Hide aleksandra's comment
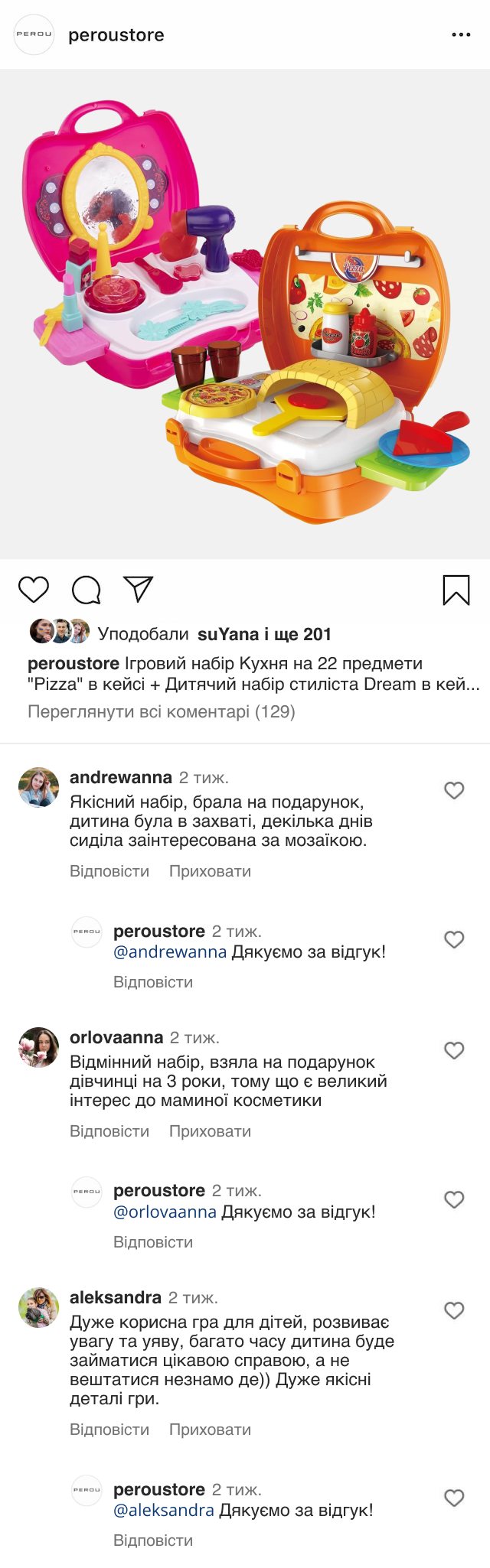 point(210,1430)
